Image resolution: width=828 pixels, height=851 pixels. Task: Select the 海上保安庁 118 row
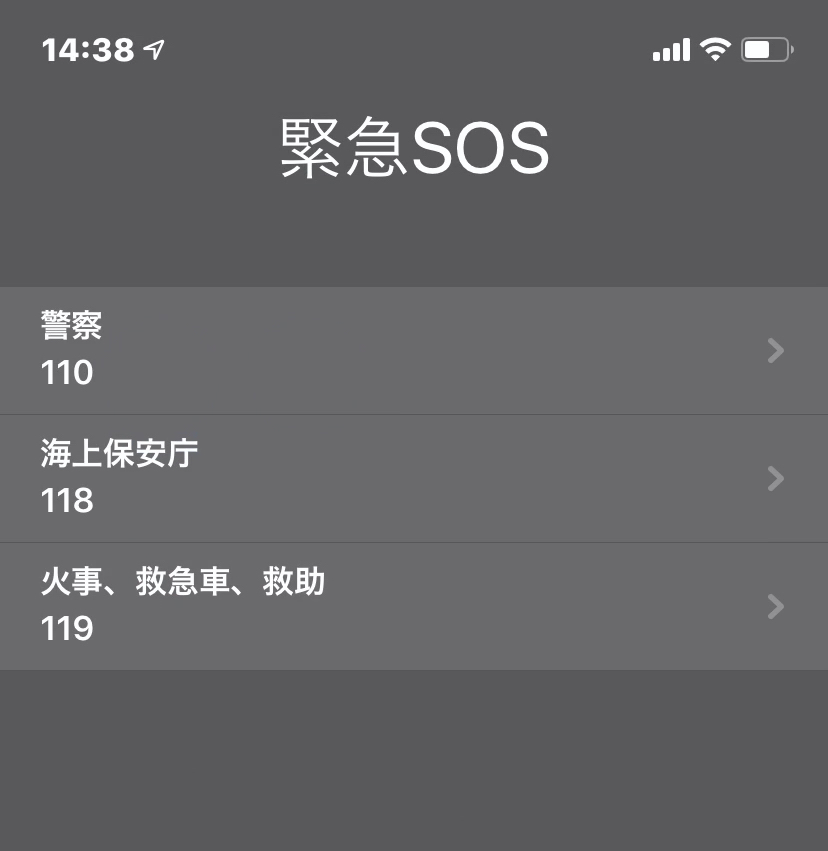(x=413, y=478)
